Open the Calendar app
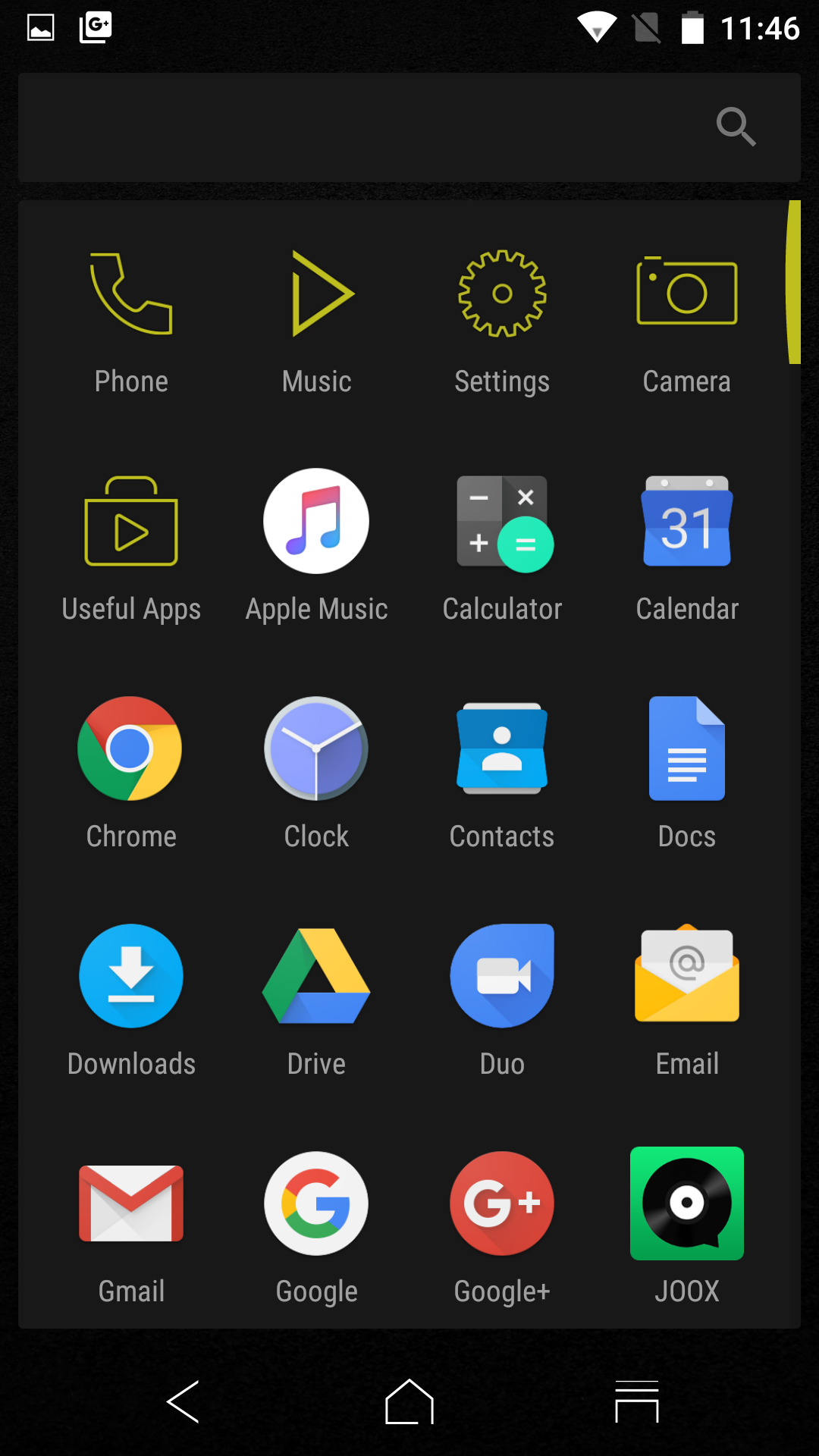The height and width of the screenshot is (1456, 819). [687, 522]
